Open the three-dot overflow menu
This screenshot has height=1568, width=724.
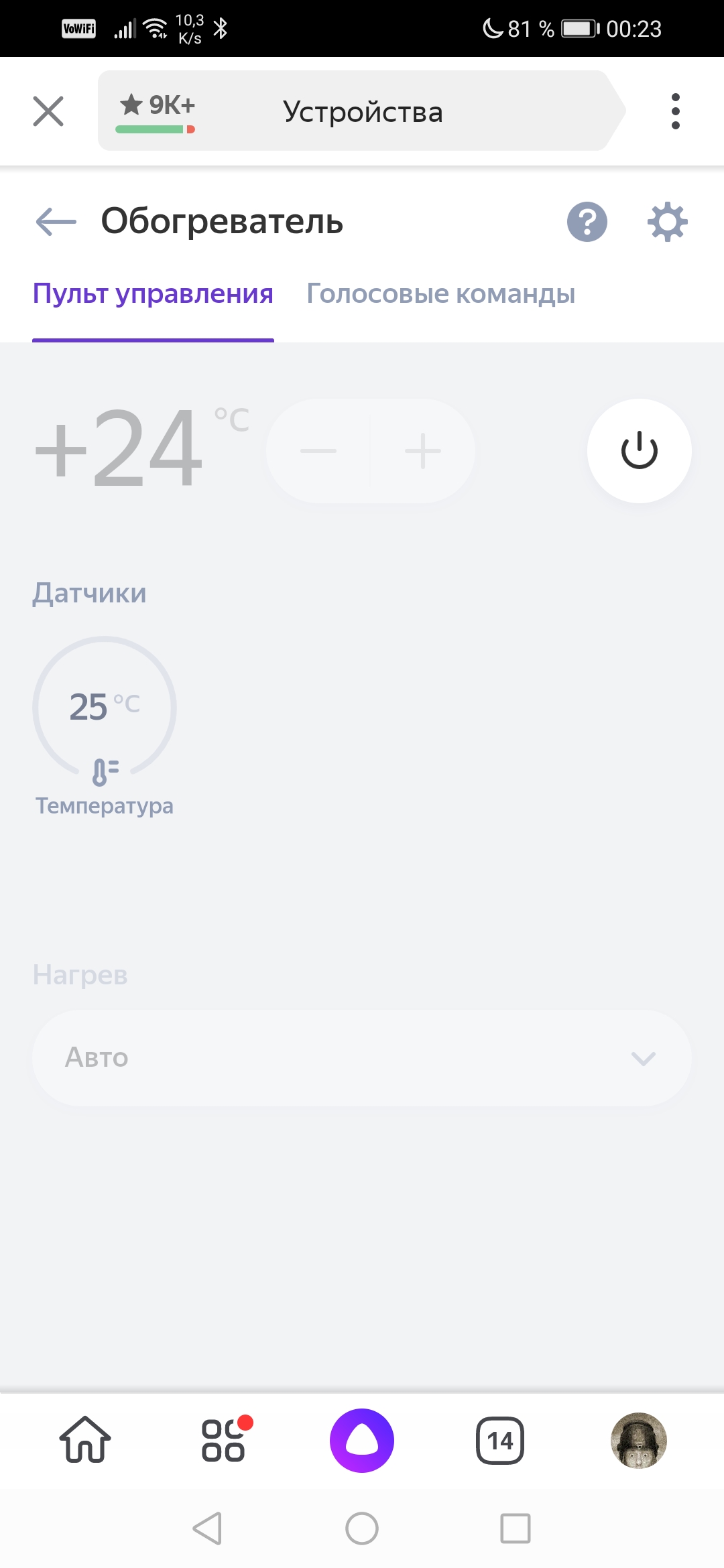click(x=675, y=111)
